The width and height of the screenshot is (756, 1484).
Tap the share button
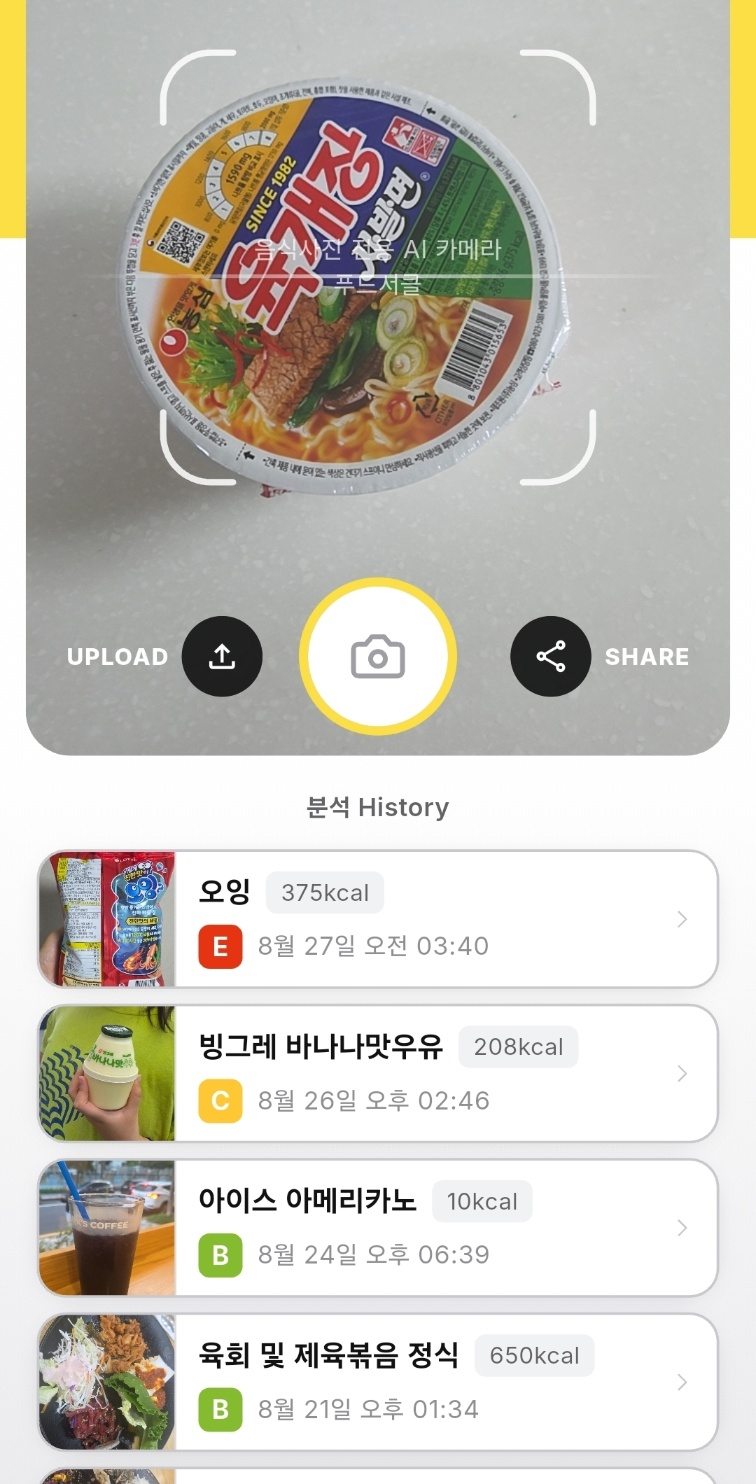click(x=551, y=657)
